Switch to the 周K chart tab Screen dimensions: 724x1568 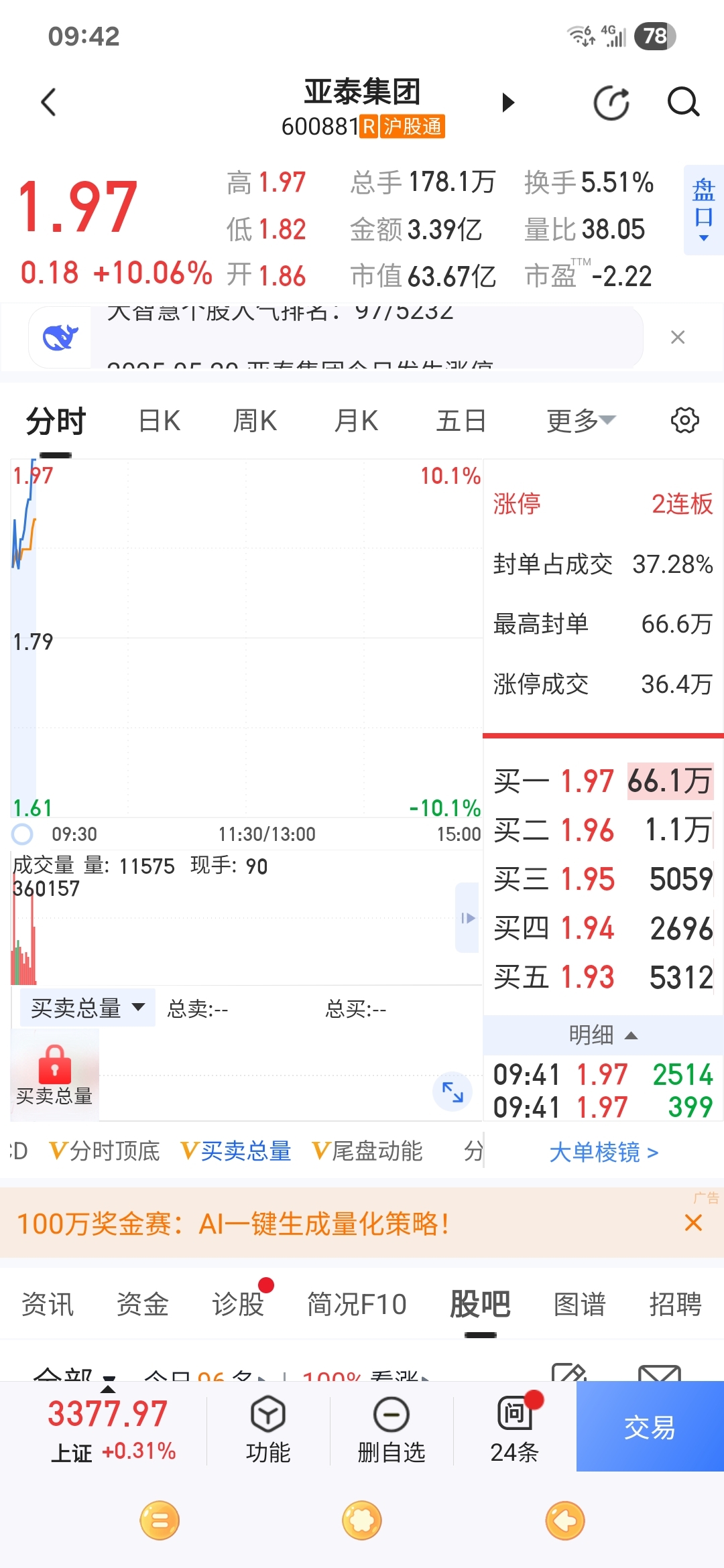click(255, 421)
